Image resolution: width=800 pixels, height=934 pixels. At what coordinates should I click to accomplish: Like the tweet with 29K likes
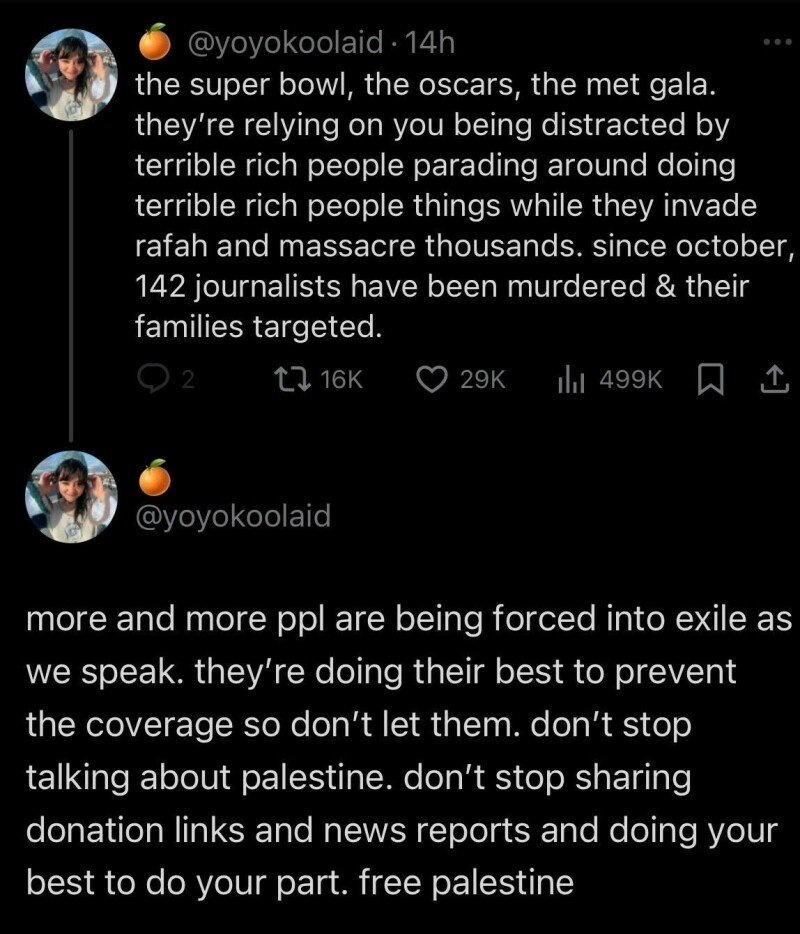pos(432,379)
